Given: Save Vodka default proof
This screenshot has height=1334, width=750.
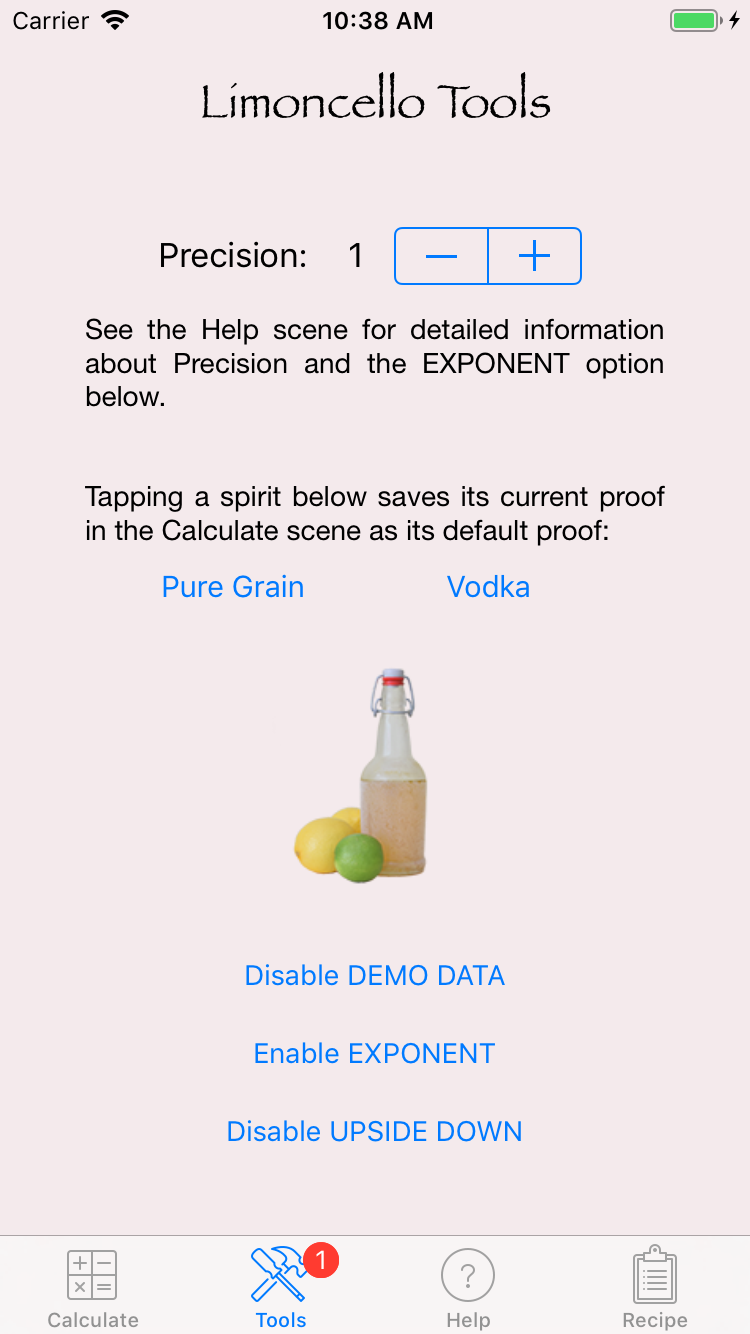Looking at the screenshot, I should point(488,587).
